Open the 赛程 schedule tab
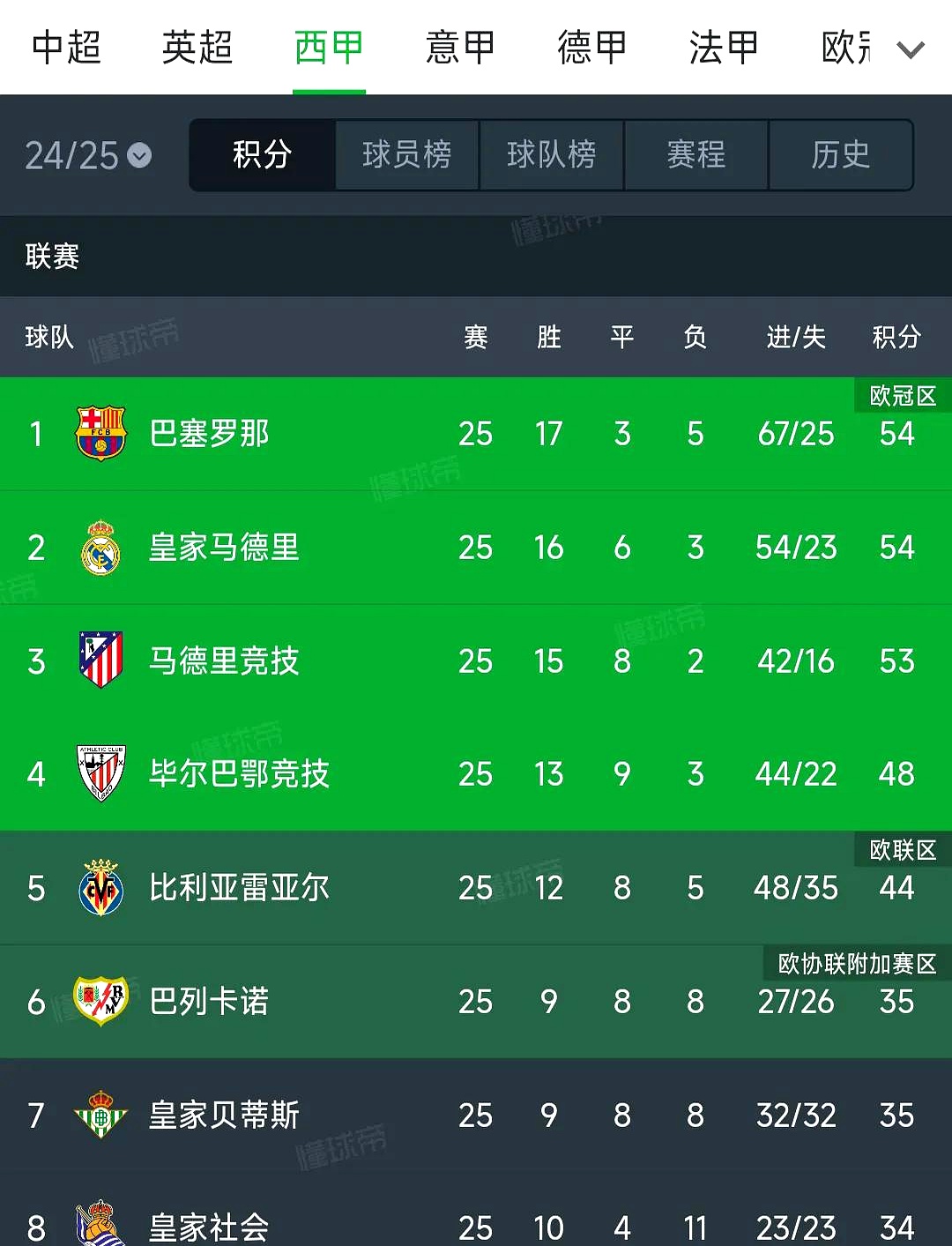Viewport: 952px width, 1246px height. [x=695, y=154]
